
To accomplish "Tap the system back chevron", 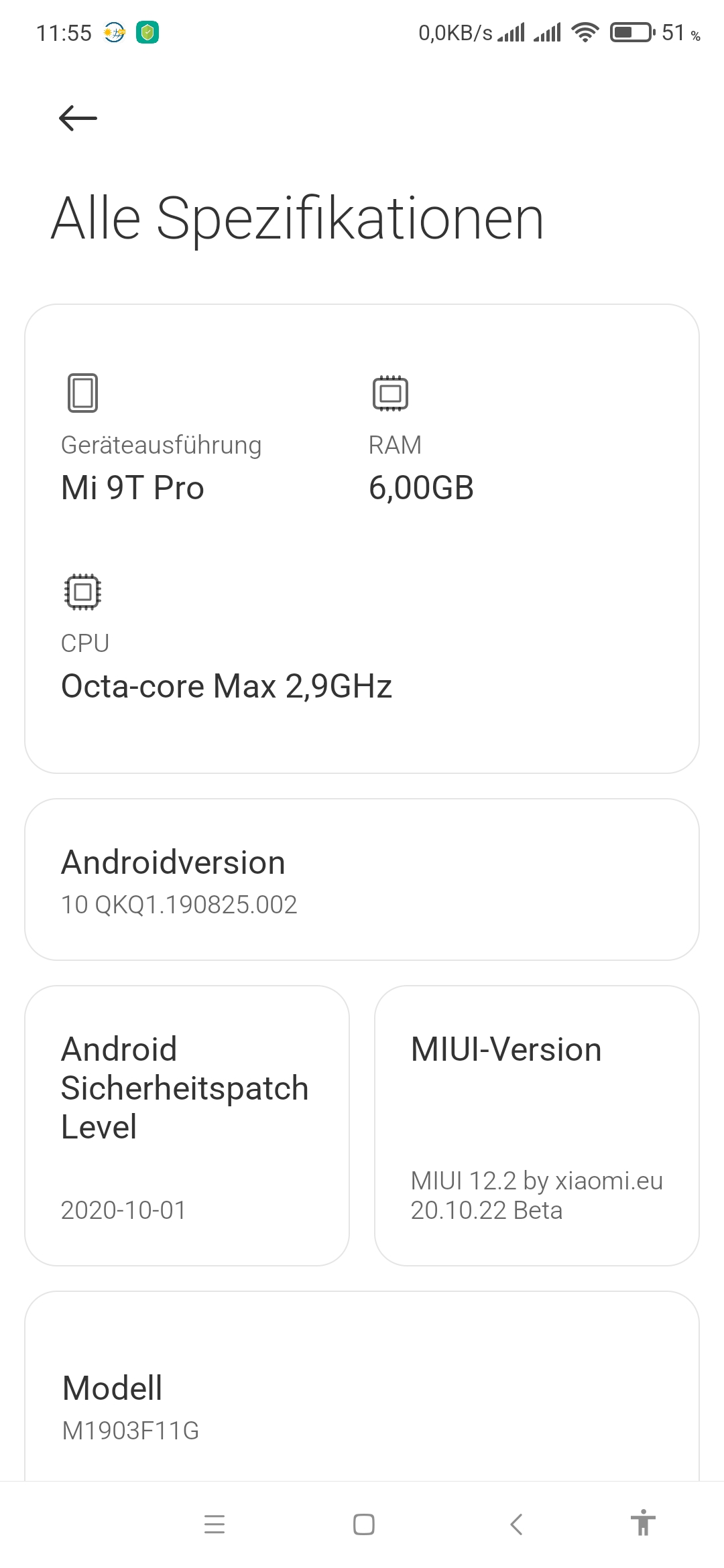I will click(516, 1524).
